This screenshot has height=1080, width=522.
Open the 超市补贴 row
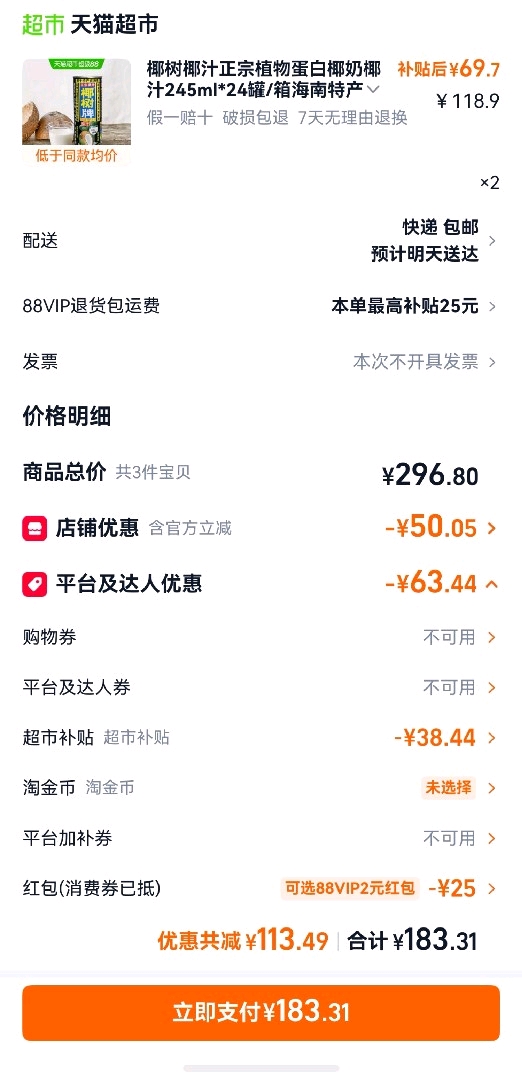coord(261,738)
